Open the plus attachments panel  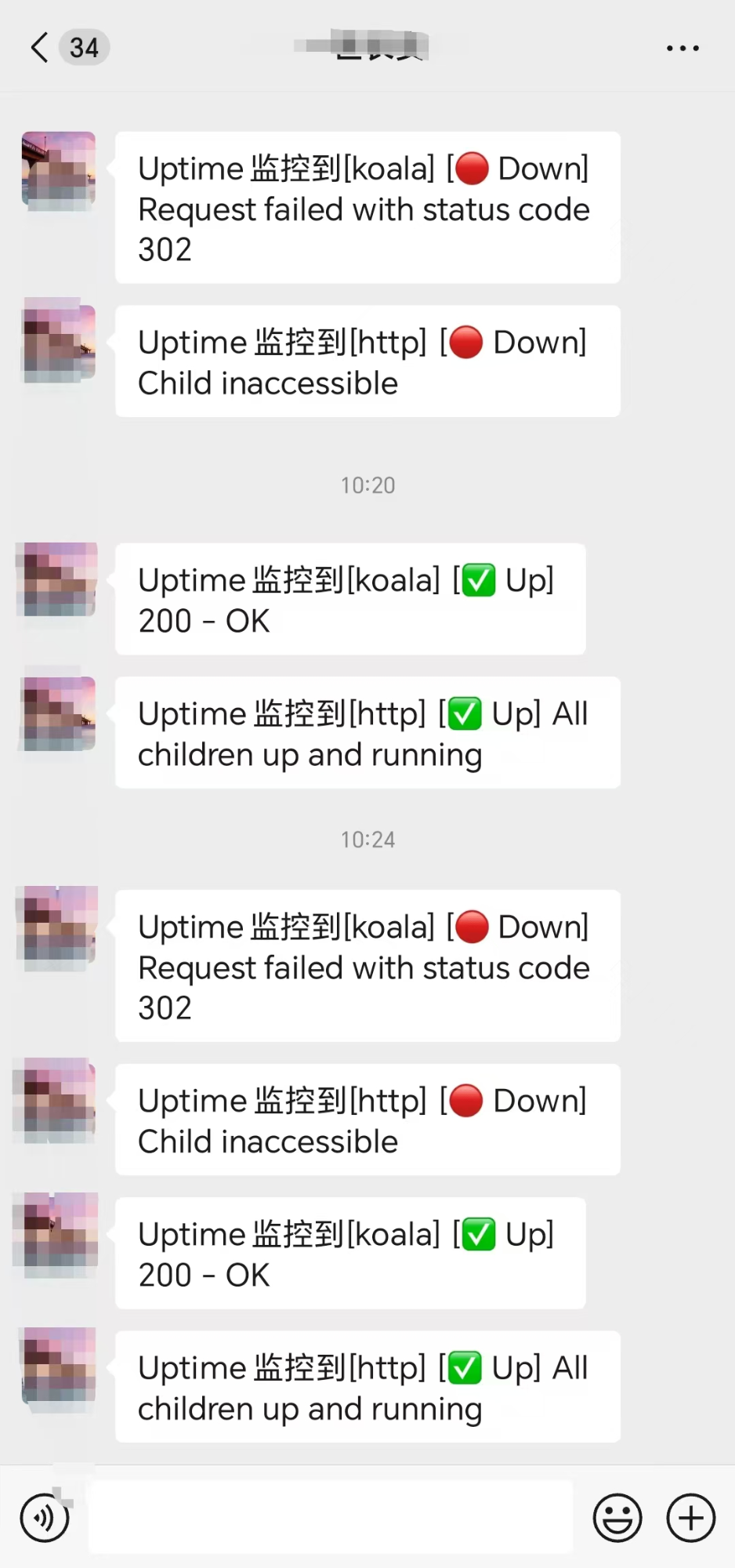[690, 1518]
